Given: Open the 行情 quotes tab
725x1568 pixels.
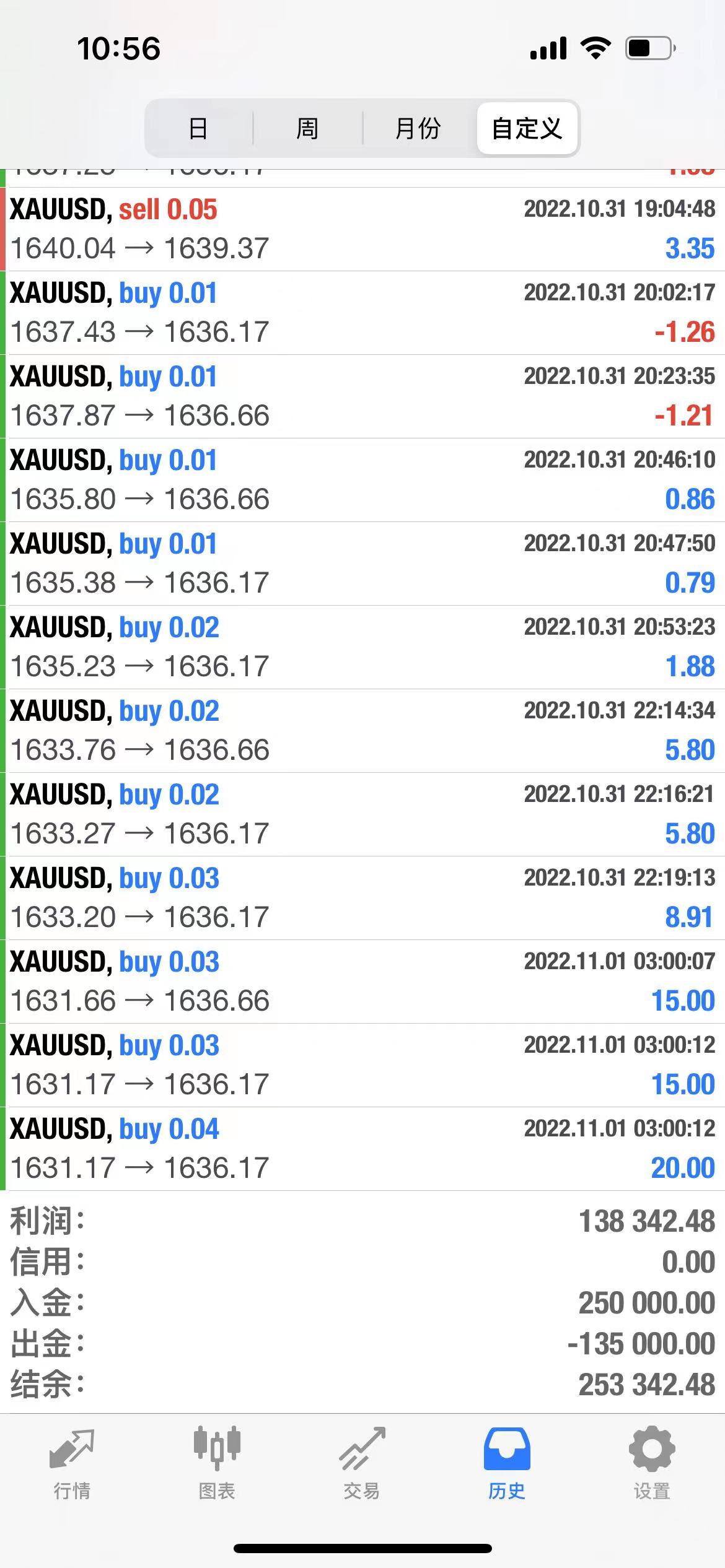Looking at the screenshot, I should tap(72, 1463).
